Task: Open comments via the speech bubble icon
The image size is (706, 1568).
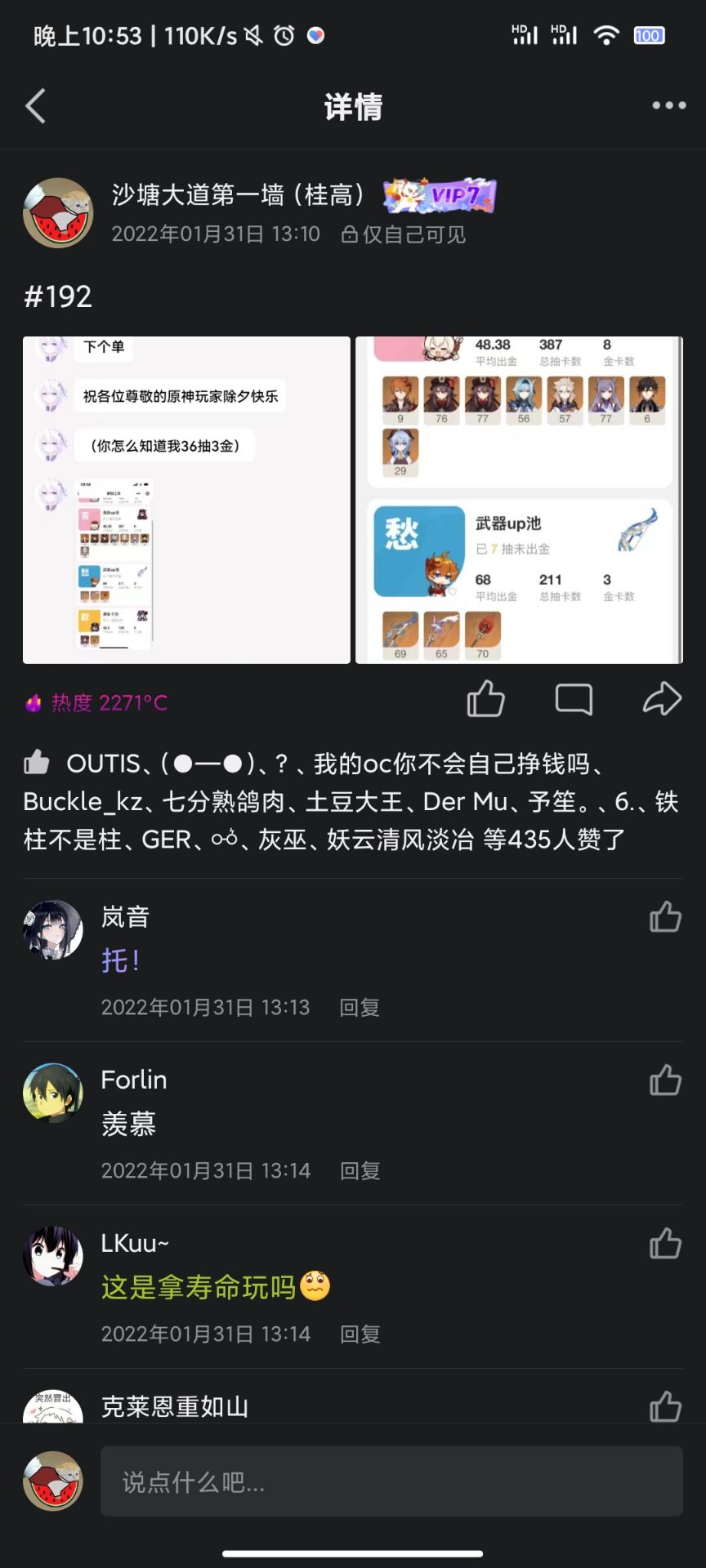Action: [574, 700]
